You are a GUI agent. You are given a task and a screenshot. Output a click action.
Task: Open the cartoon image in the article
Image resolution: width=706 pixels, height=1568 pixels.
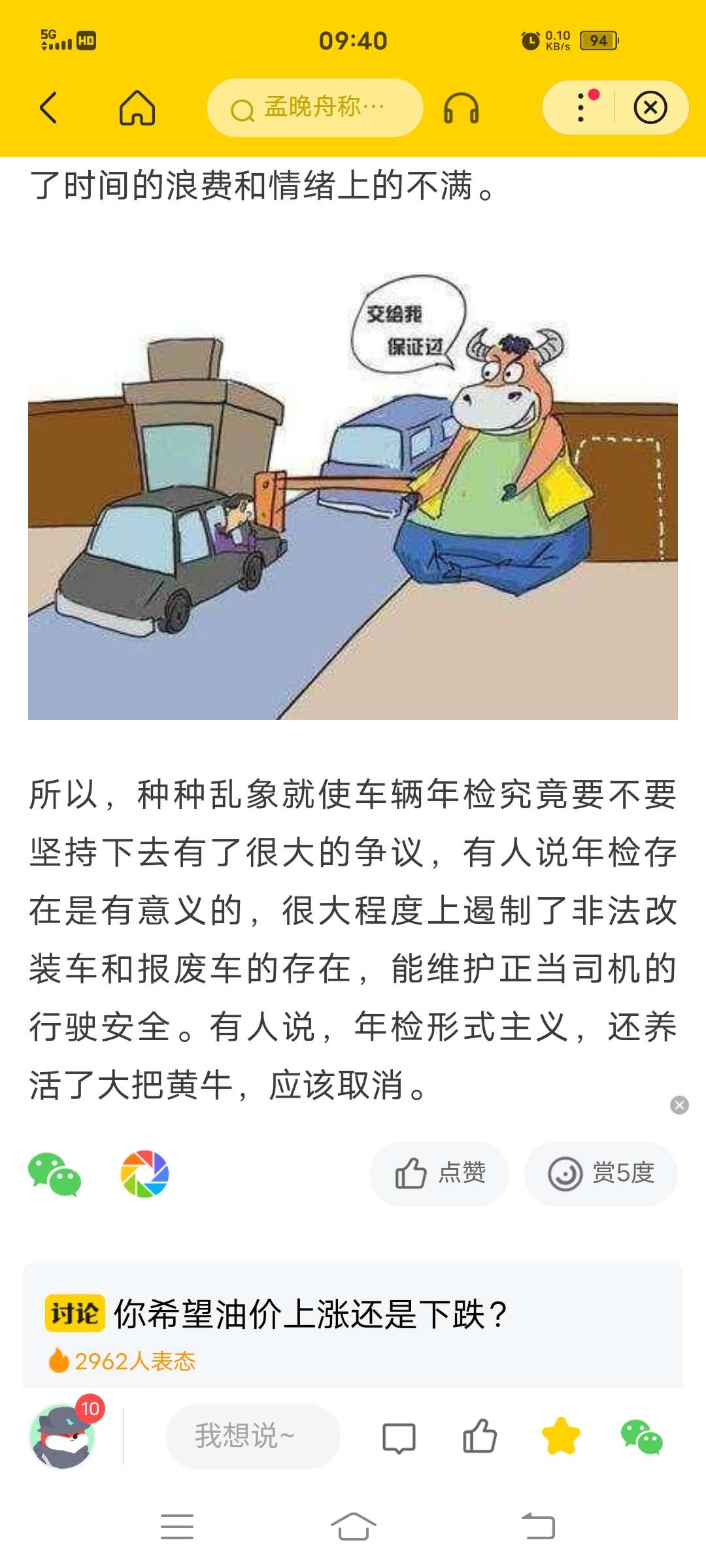click(x=353, y=497)
